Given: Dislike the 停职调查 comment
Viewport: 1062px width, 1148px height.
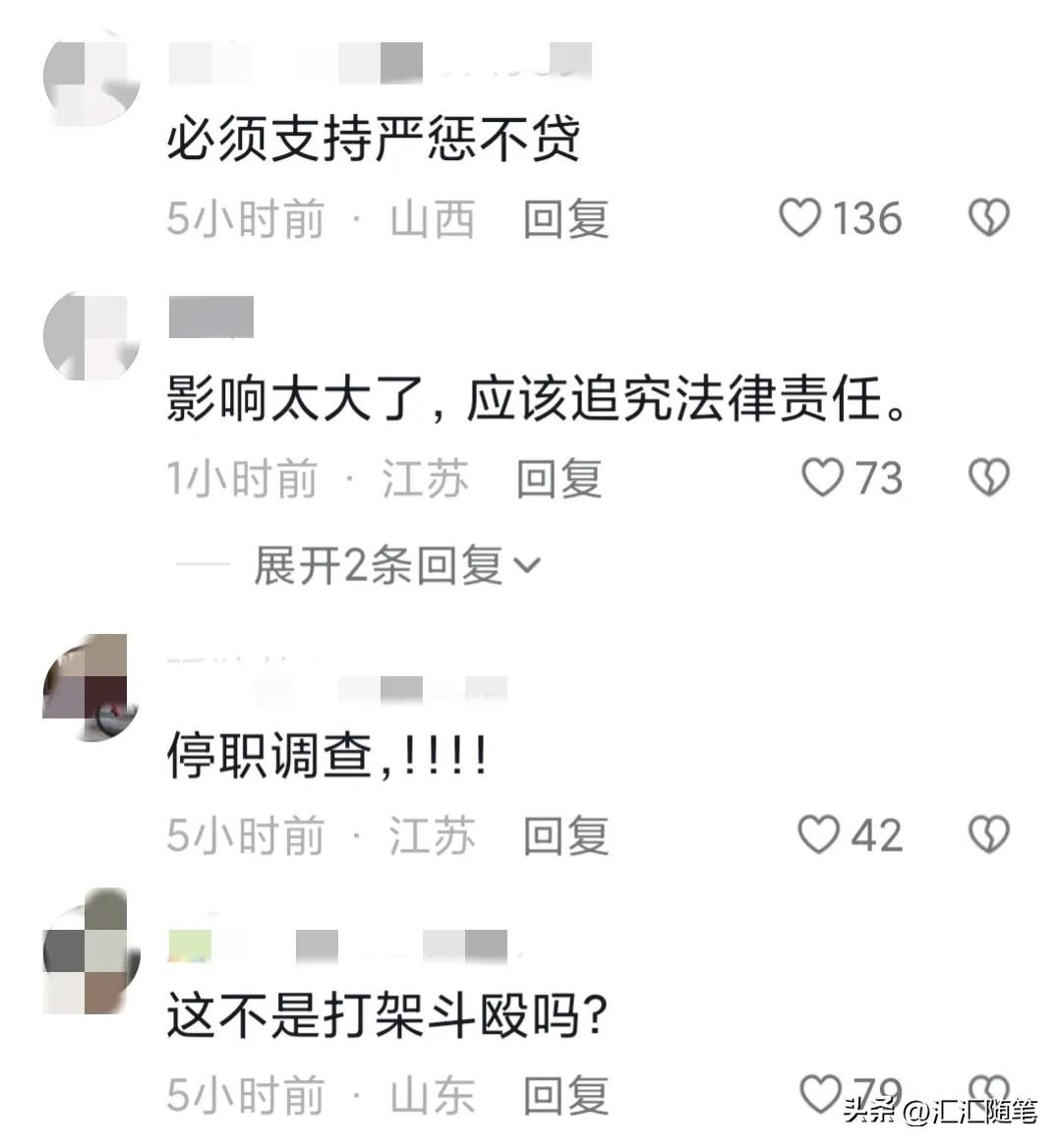Looking at the screenshot, I should [988, 834].
